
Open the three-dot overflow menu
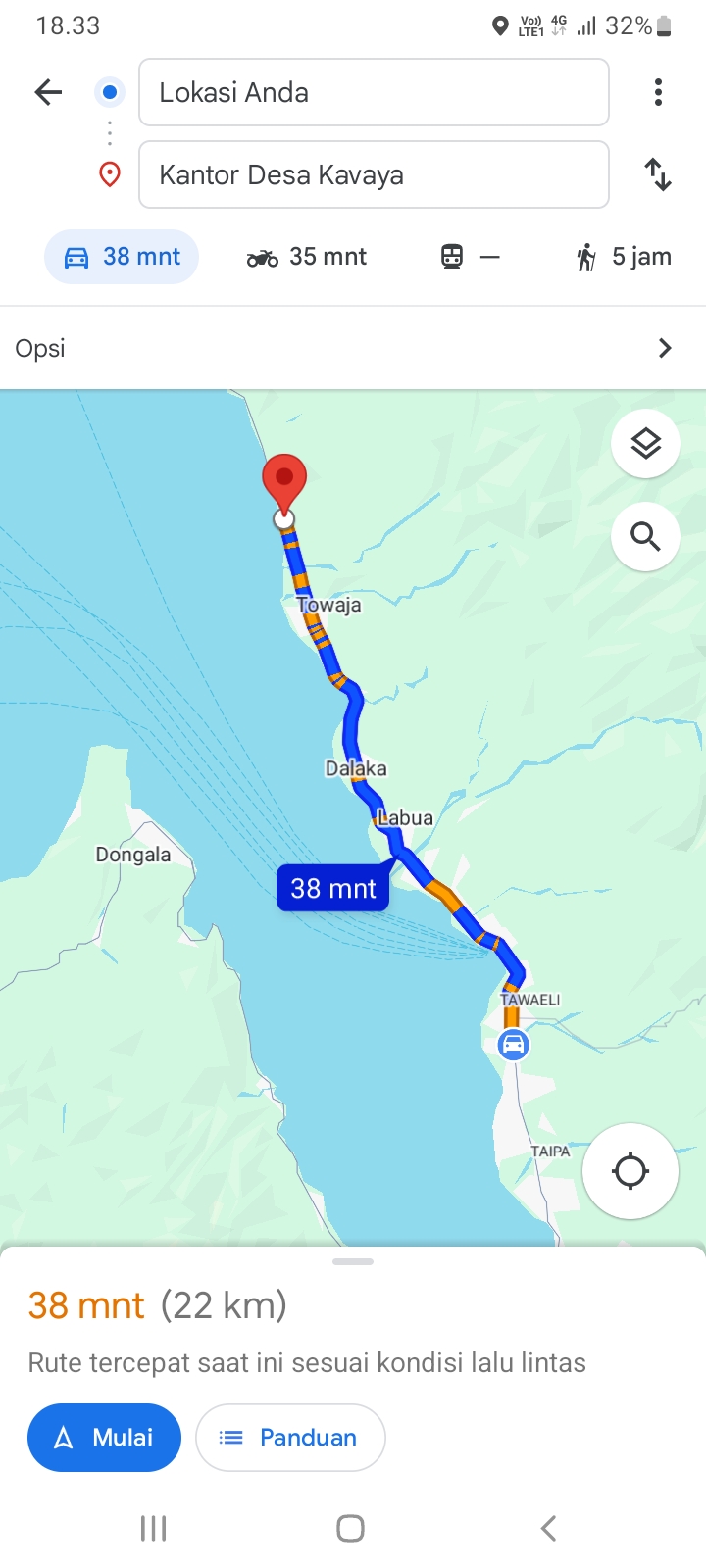click(x=658, y=92)
